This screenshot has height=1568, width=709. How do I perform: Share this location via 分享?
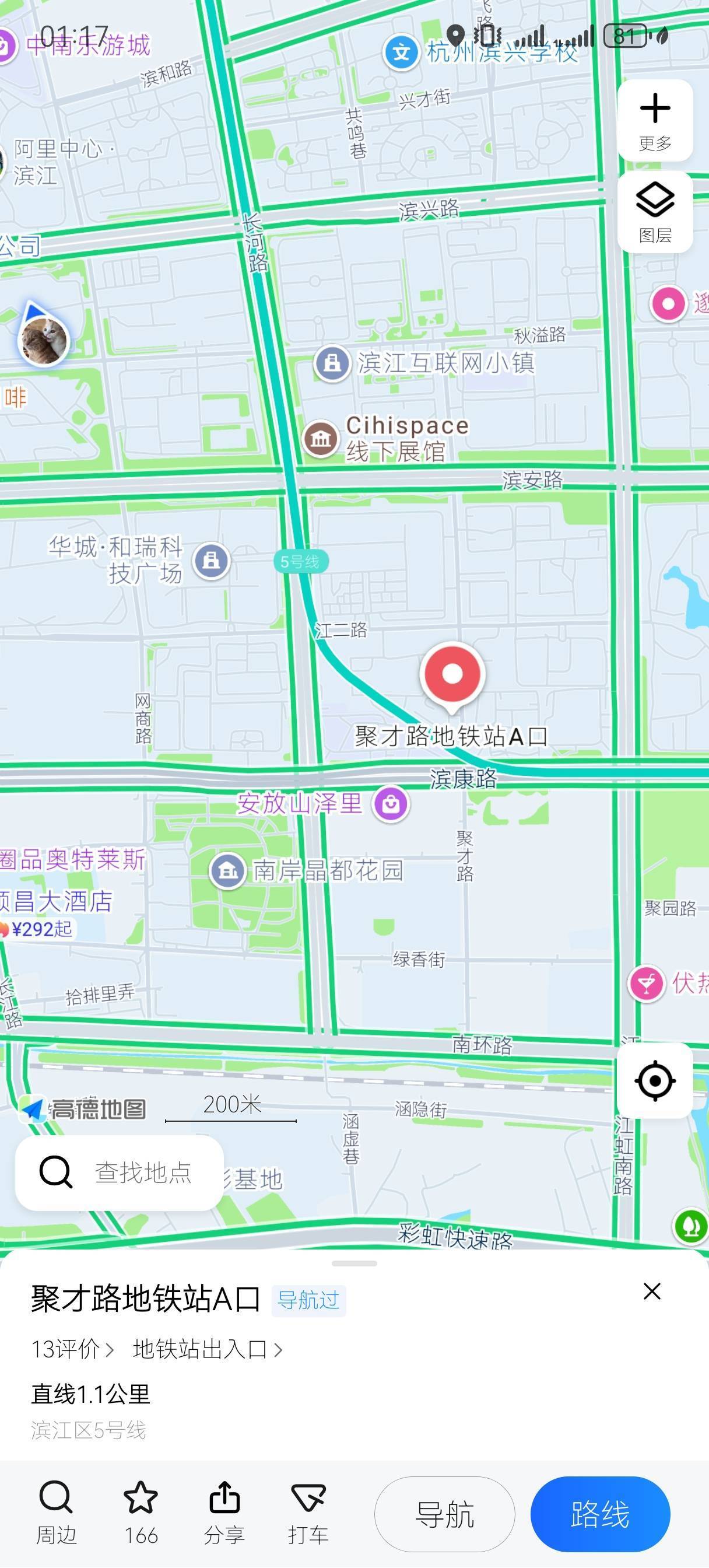click(x=224, y=1513)
